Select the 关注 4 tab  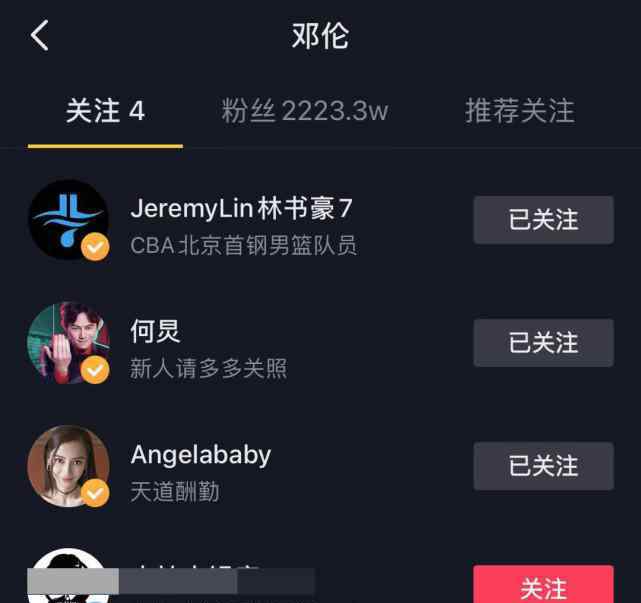tap(105, 110)
